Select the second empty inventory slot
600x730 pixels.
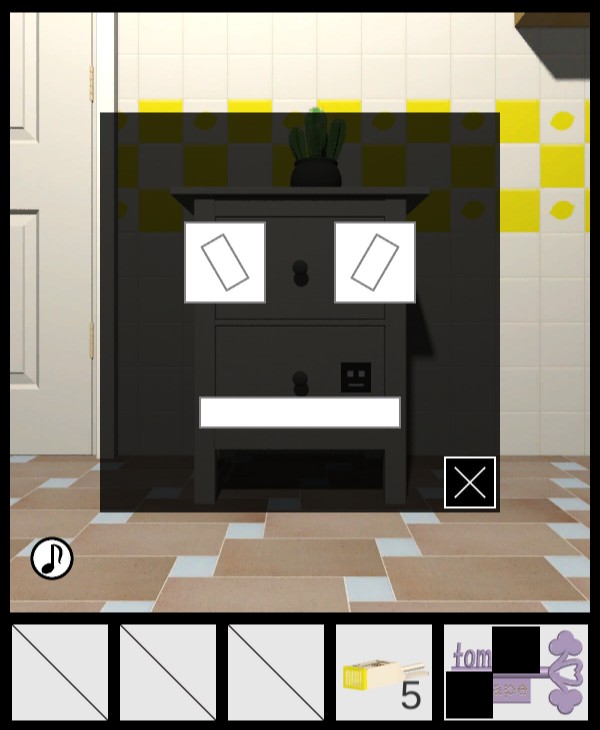(168, 672)
